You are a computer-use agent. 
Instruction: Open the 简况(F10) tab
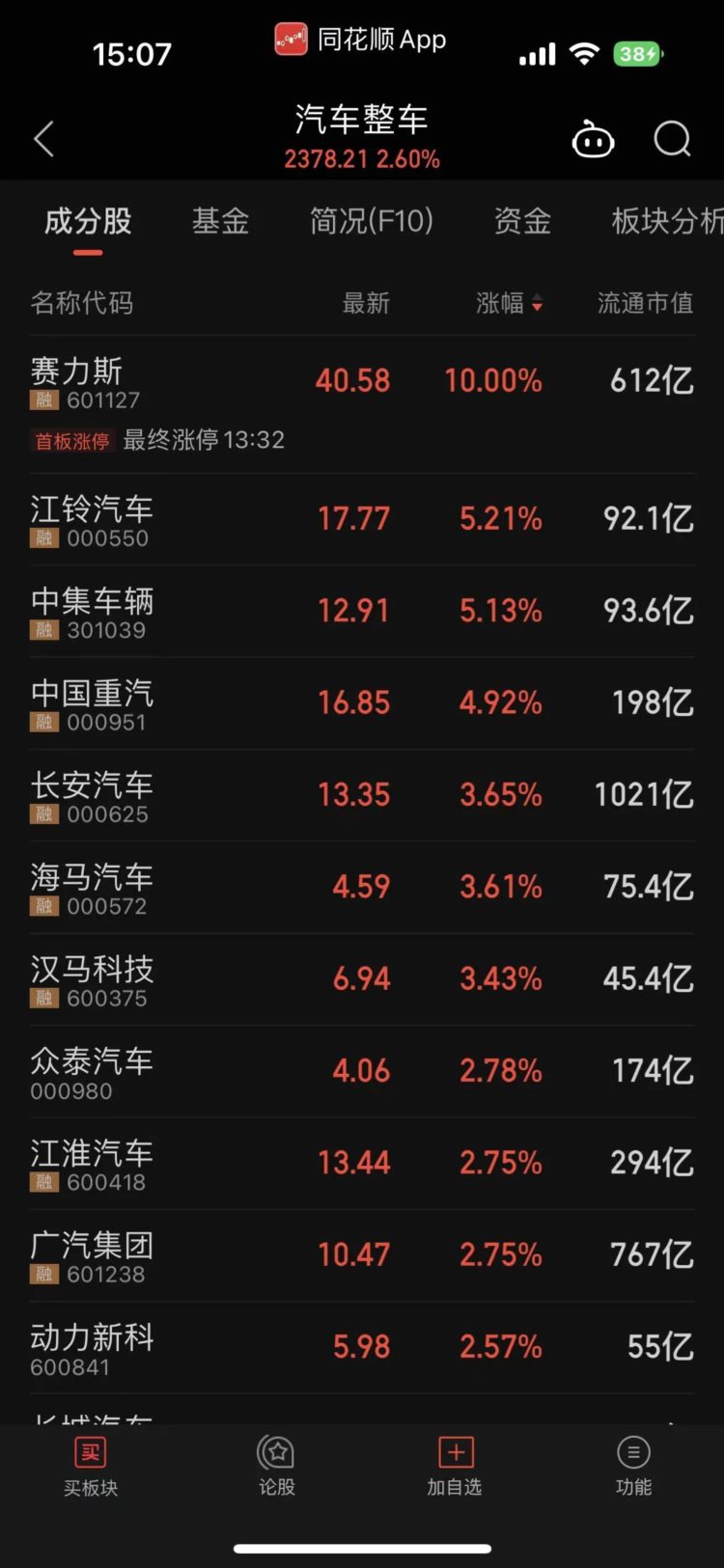pyautogui.click(x=371, y=221)
